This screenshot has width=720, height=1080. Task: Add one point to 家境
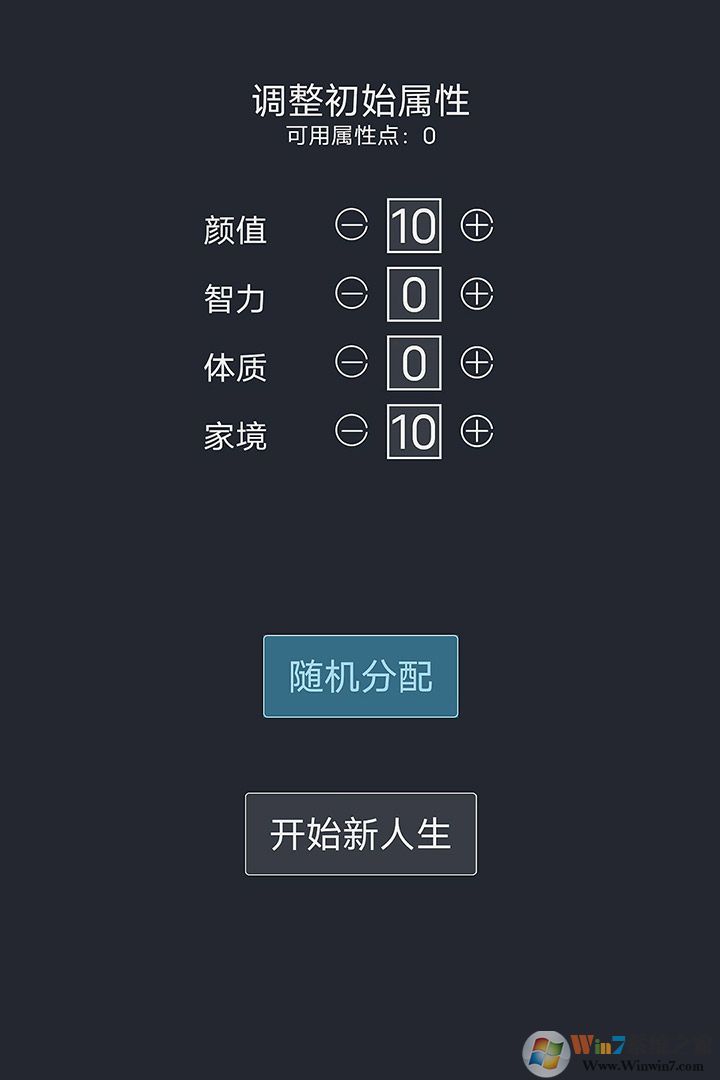(x=477, y=431)
